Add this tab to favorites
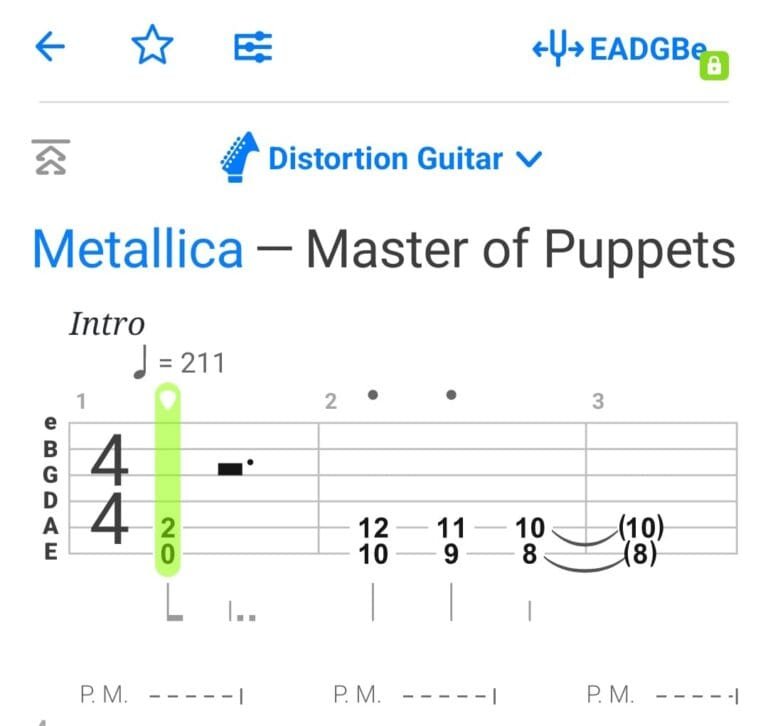768x726 pixels. click(153, 47)
